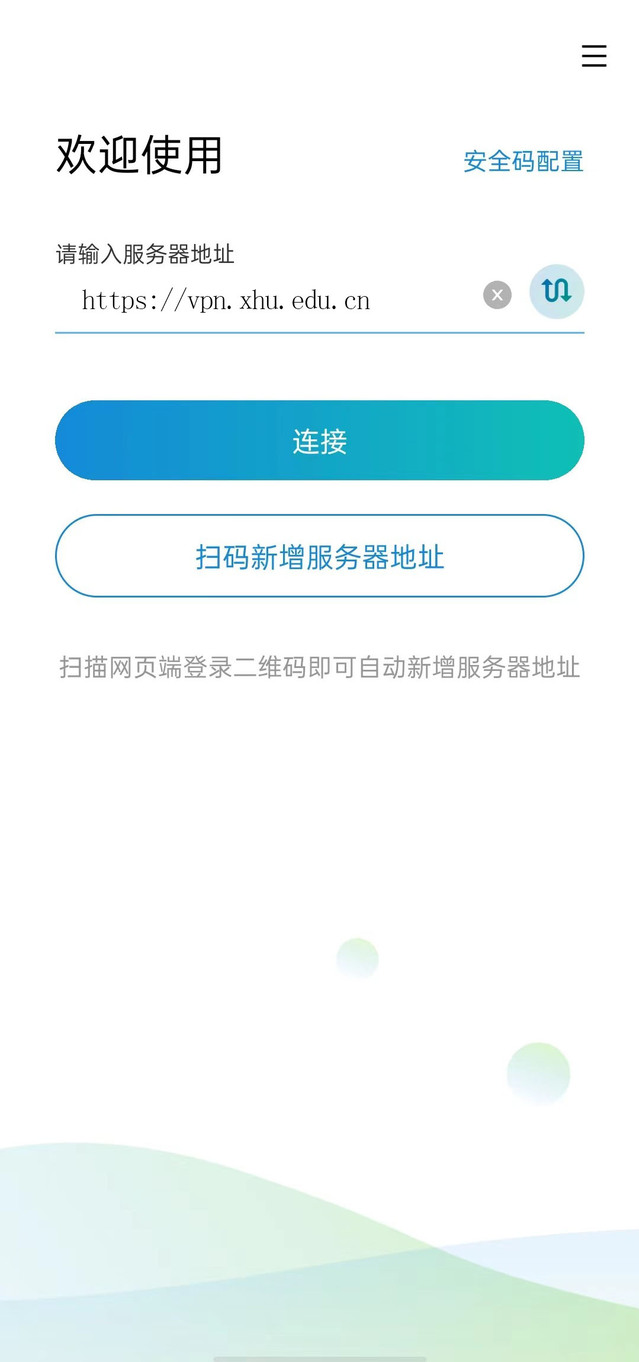Select 扫码新增服务器地址 button
The height and width of the screenshot is (1362, 639).
click(319, 556)
